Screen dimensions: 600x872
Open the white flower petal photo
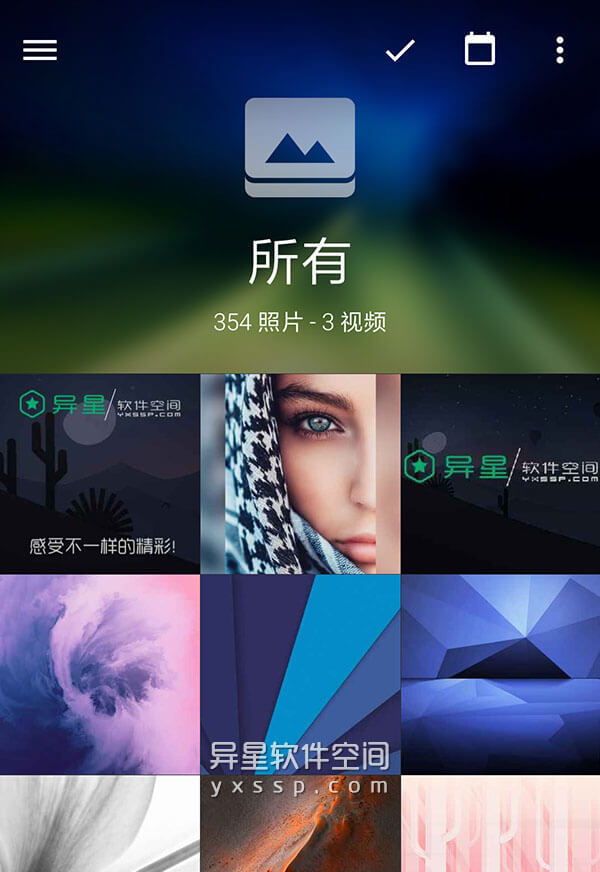tap(99, 824)
